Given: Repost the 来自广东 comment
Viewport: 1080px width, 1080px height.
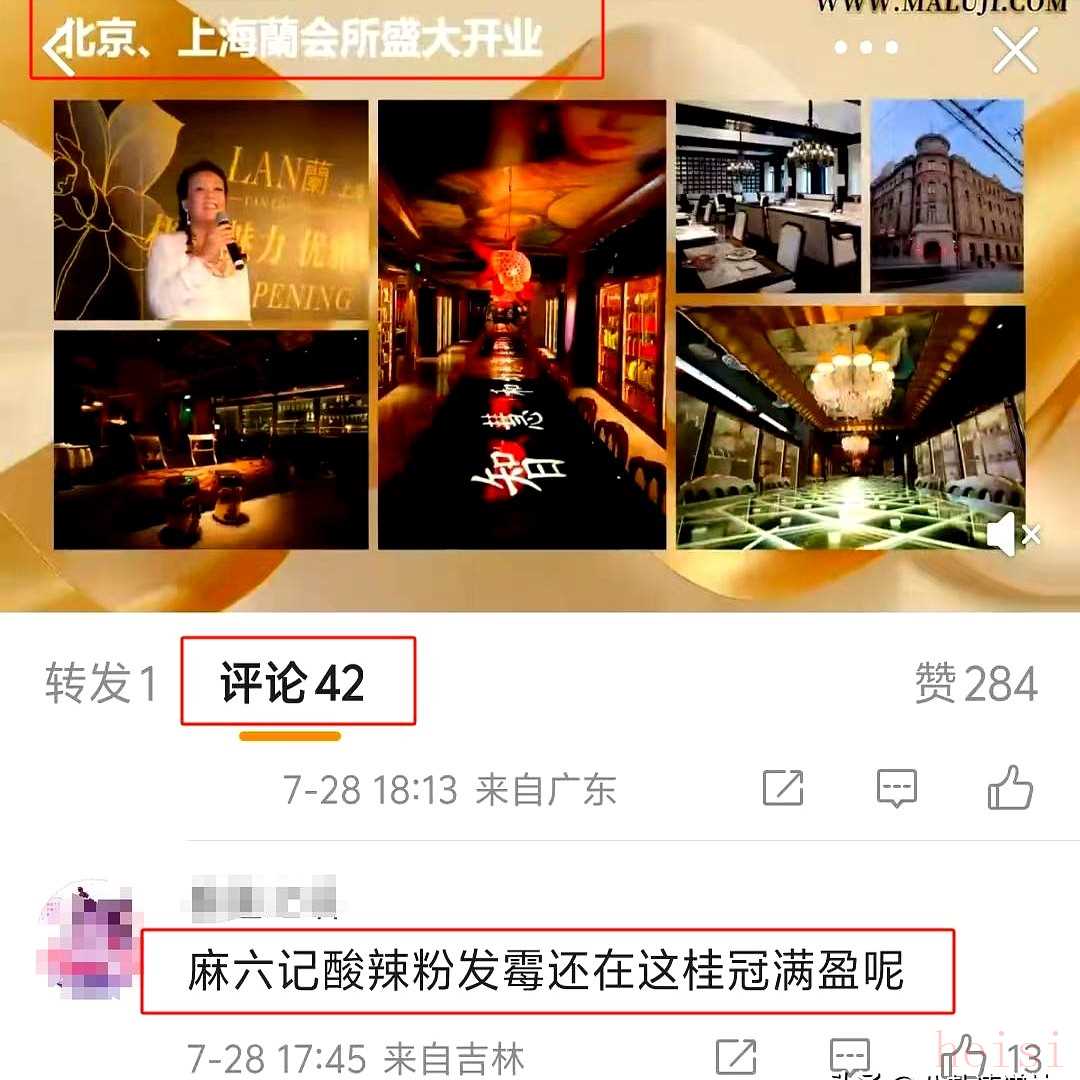Looking at the screenshot, I should [783, 789].
